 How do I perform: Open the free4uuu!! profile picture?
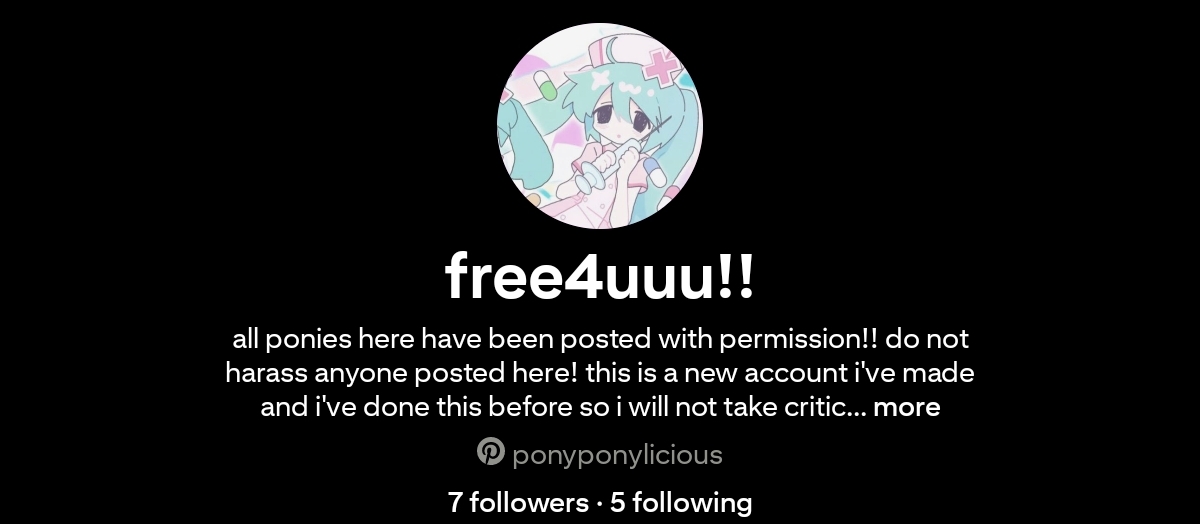599,126
